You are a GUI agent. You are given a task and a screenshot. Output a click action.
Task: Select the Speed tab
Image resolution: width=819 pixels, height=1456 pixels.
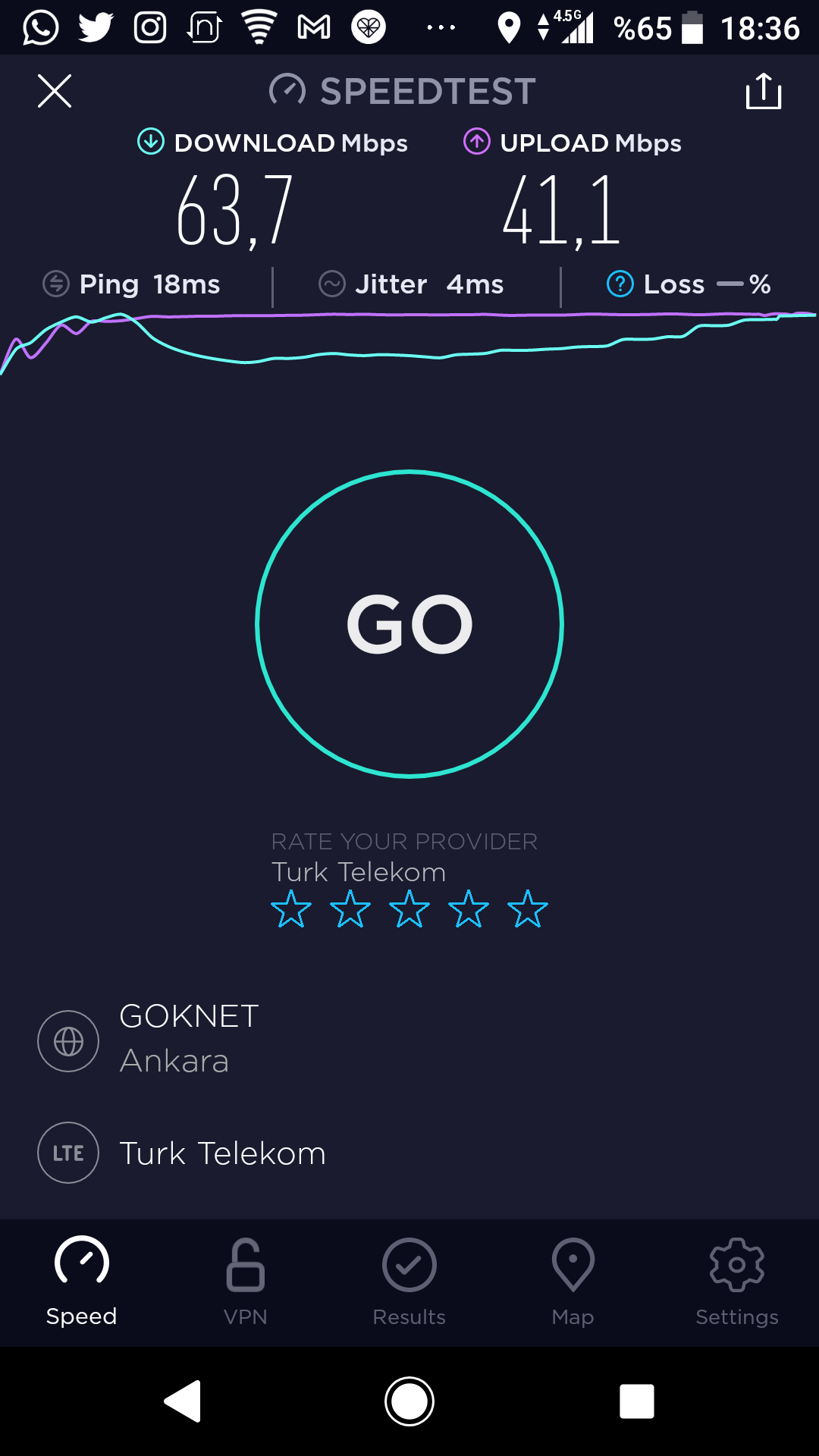pyautogui.click(x=82, y=1283)
